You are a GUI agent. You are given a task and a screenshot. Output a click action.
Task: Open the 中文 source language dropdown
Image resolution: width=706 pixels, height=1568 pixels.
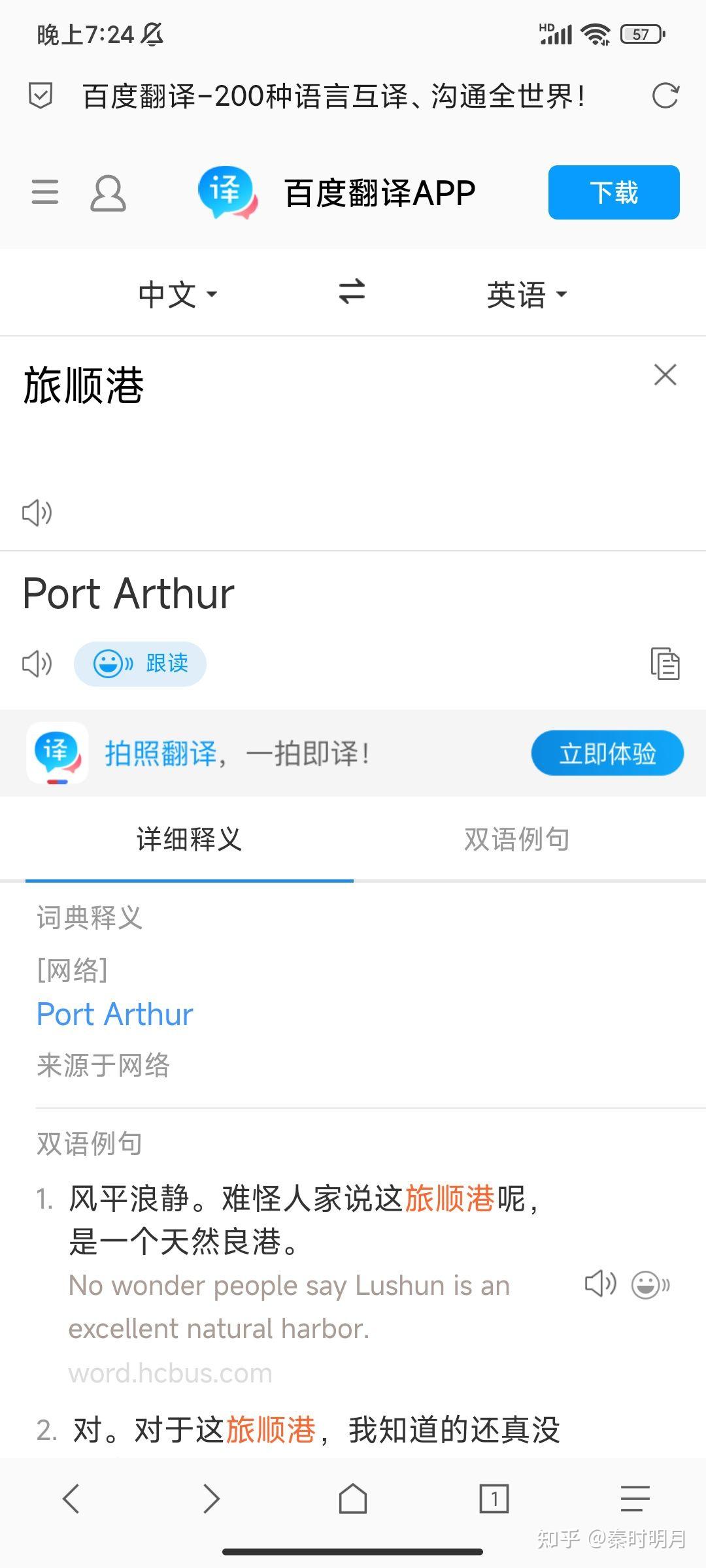coord(178,294)
